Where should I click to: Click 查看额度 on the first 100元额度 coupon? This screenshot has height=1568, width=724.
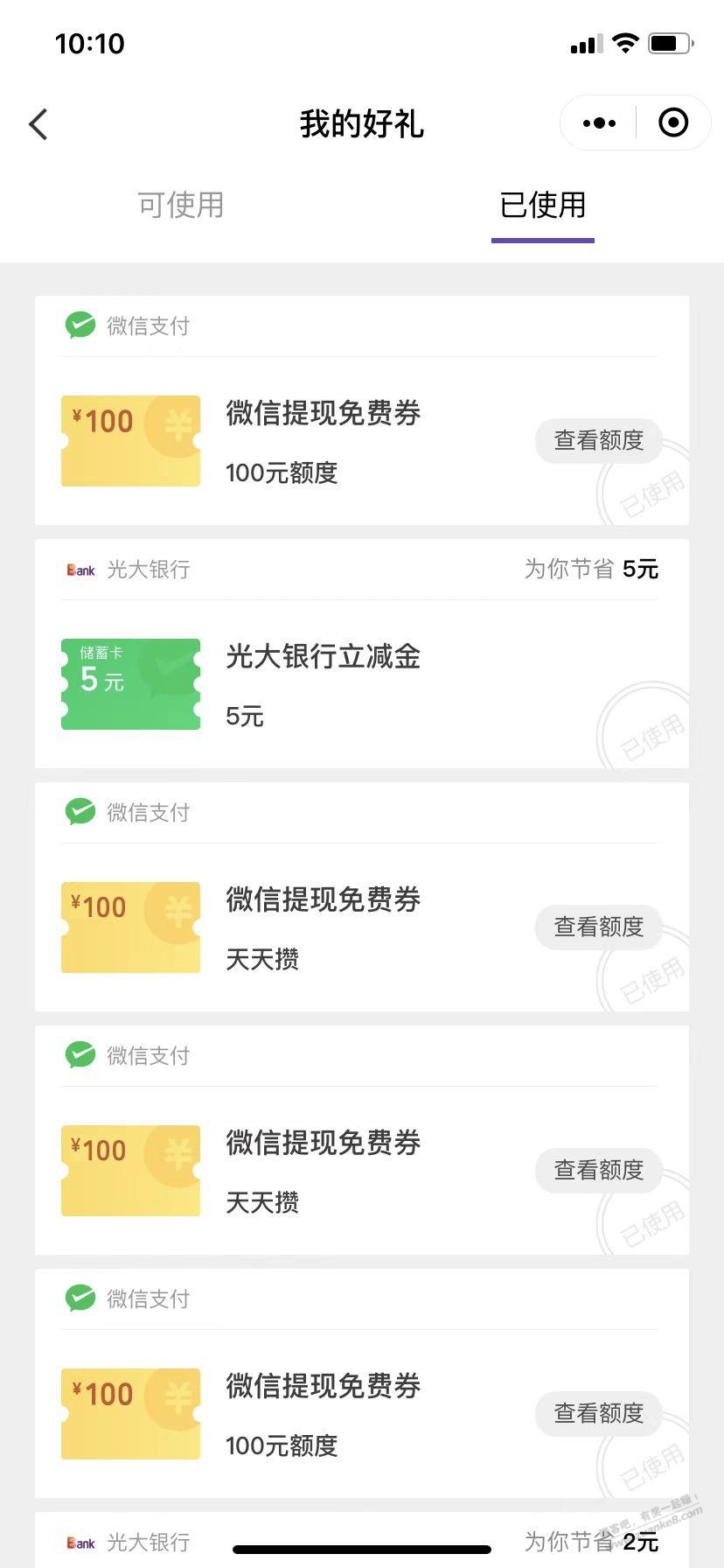(x=598, y=441)
